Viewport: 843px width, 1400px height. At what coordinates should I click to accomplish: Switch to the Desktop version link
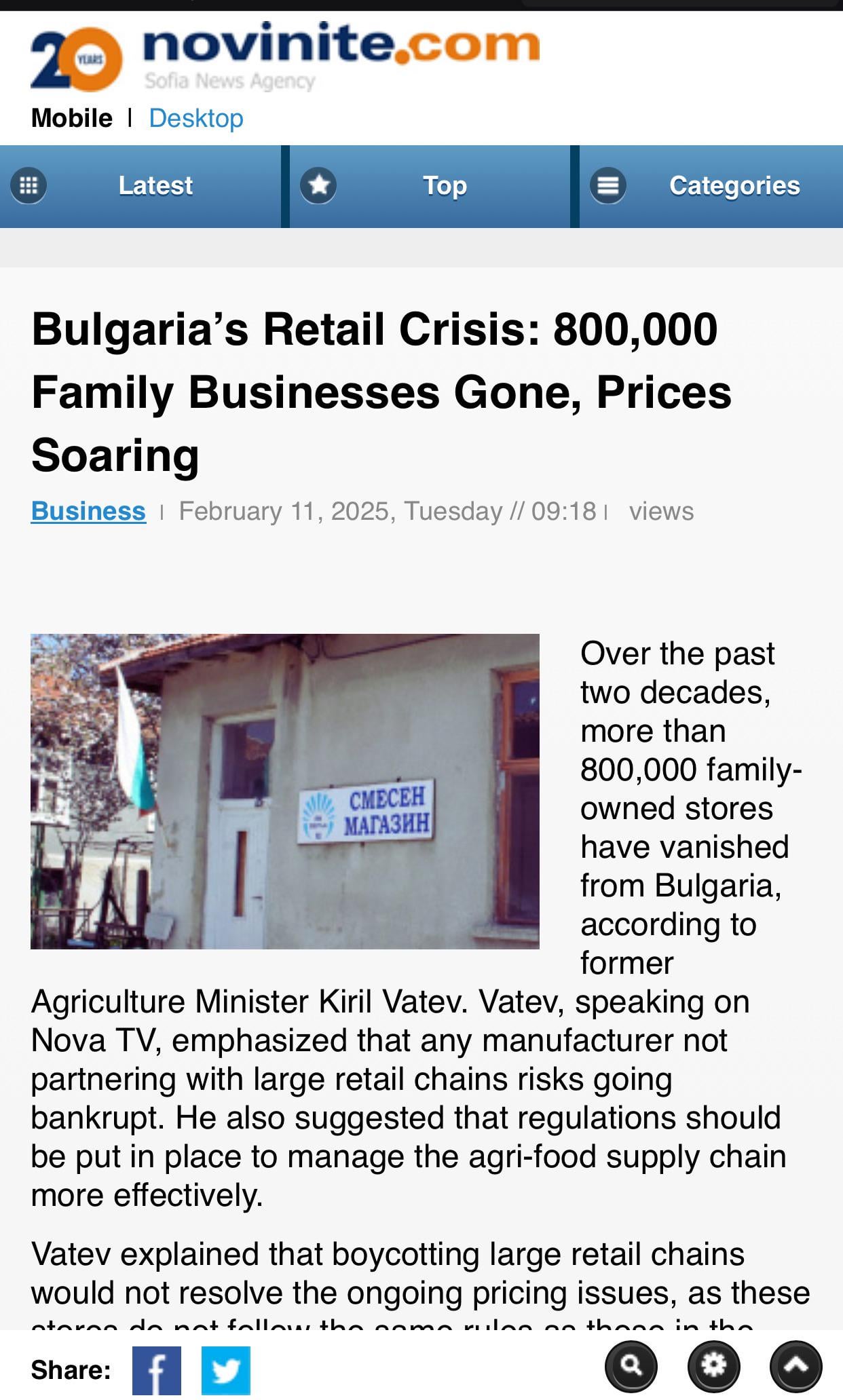tap(195, 118)
